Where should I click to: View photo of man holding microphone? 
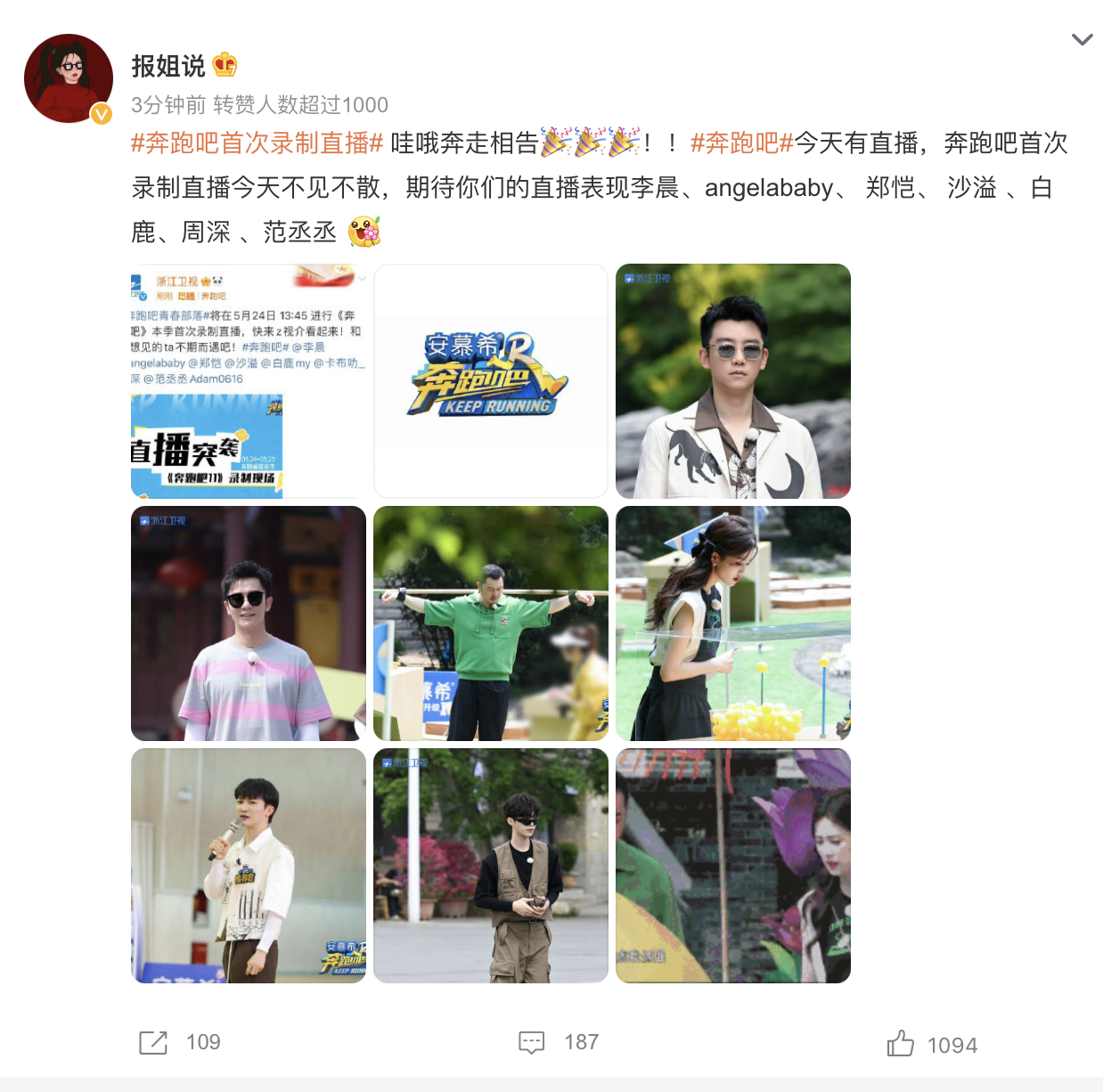point(249,866)
